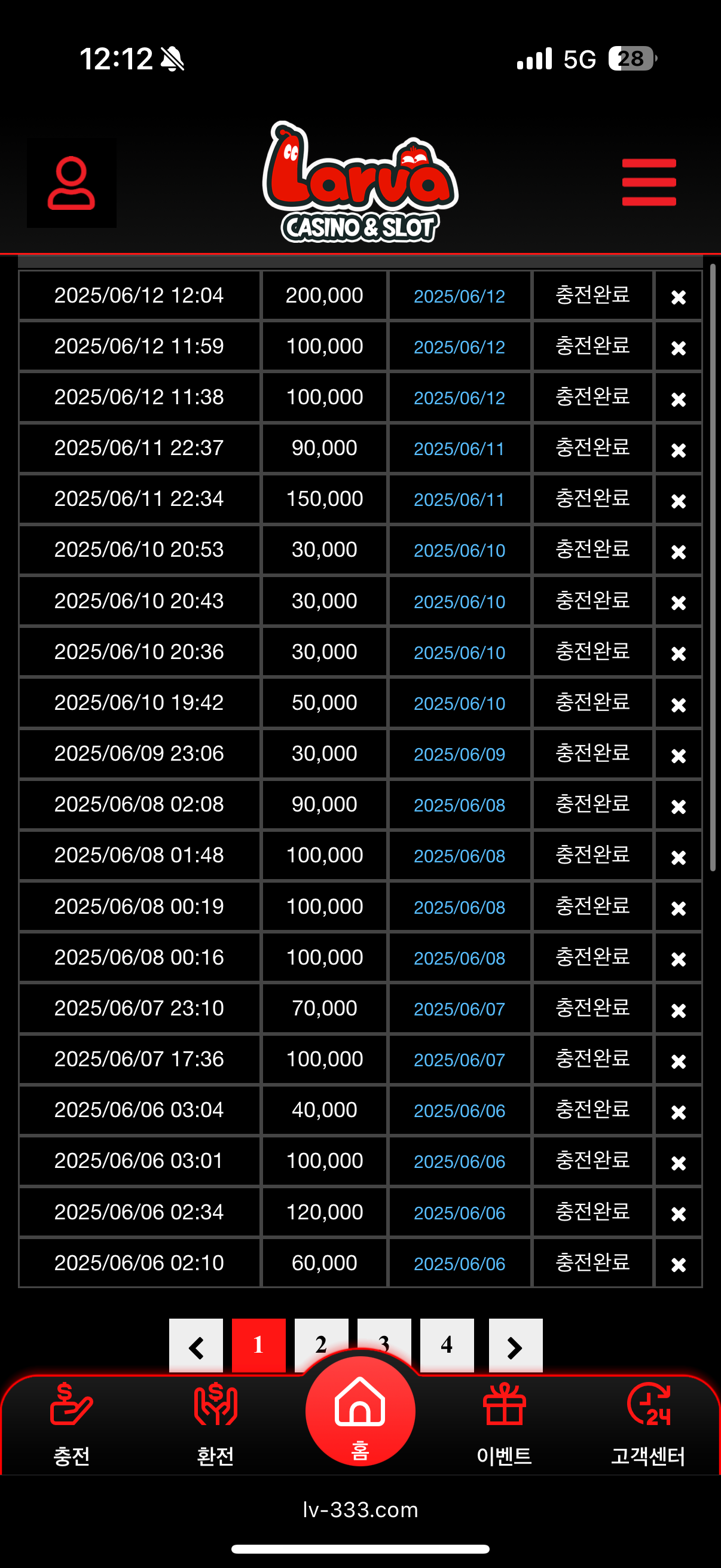Delete the 2025/06/09 23:06 record

click(x=678, y=755)
